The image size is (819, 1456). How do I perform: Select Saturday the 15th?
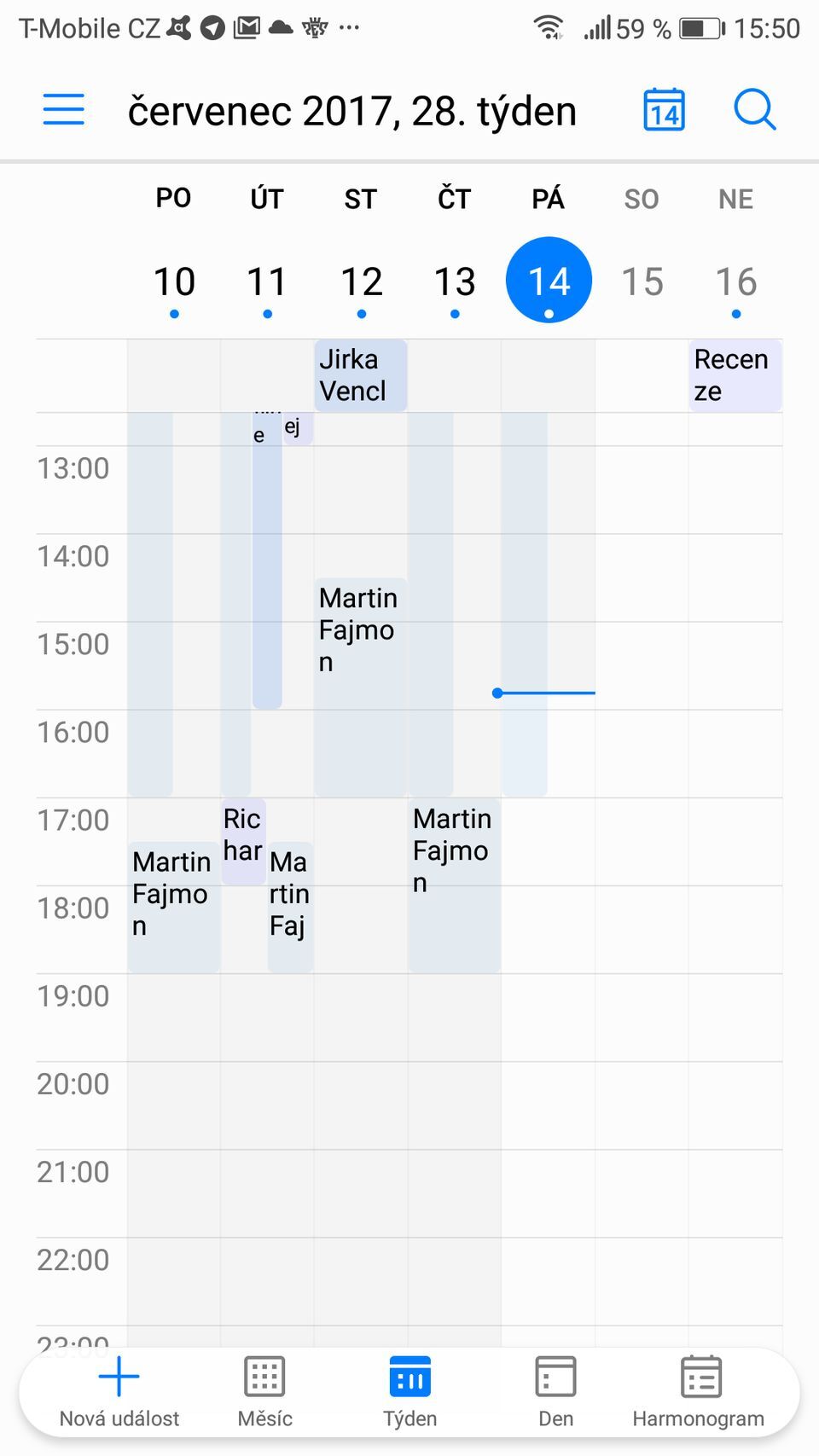(642, 281)
